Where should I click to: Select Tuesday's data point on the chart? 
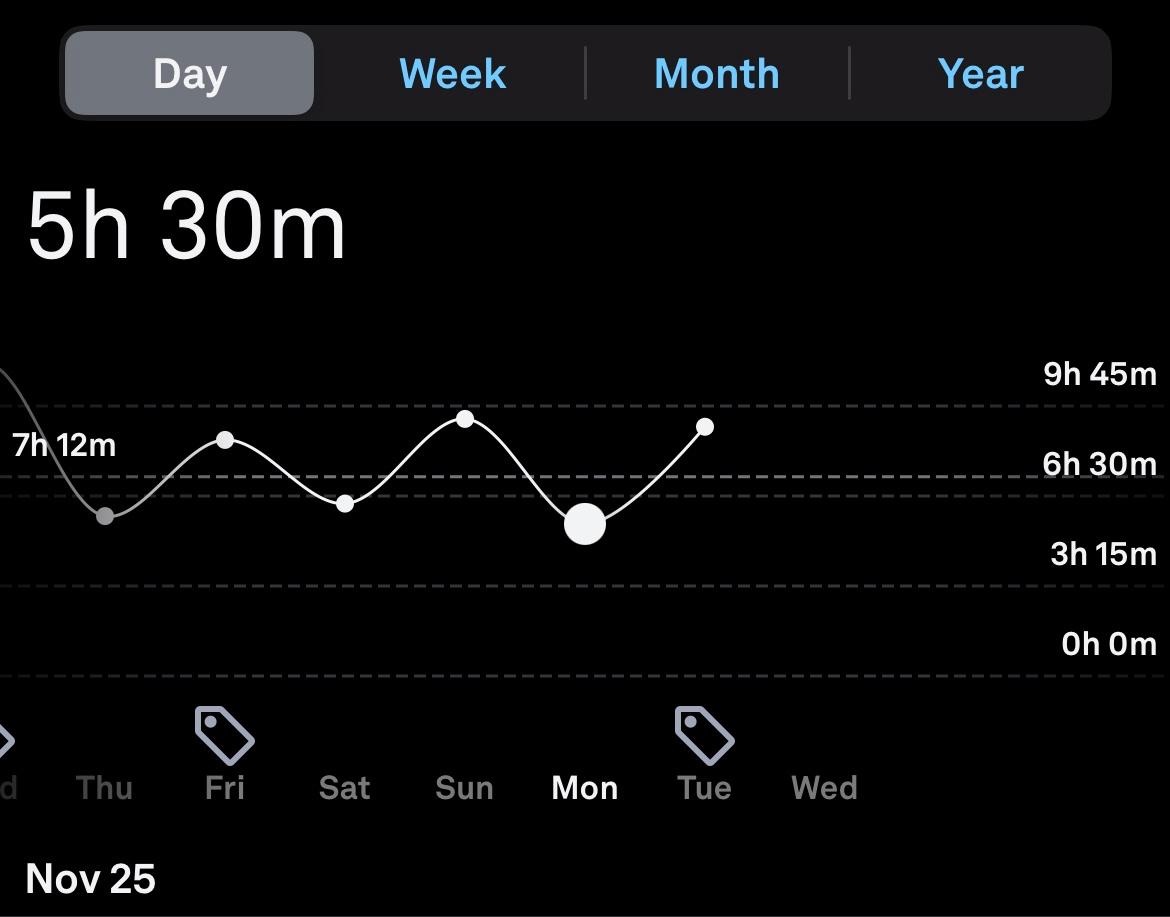tap(705, 427)
